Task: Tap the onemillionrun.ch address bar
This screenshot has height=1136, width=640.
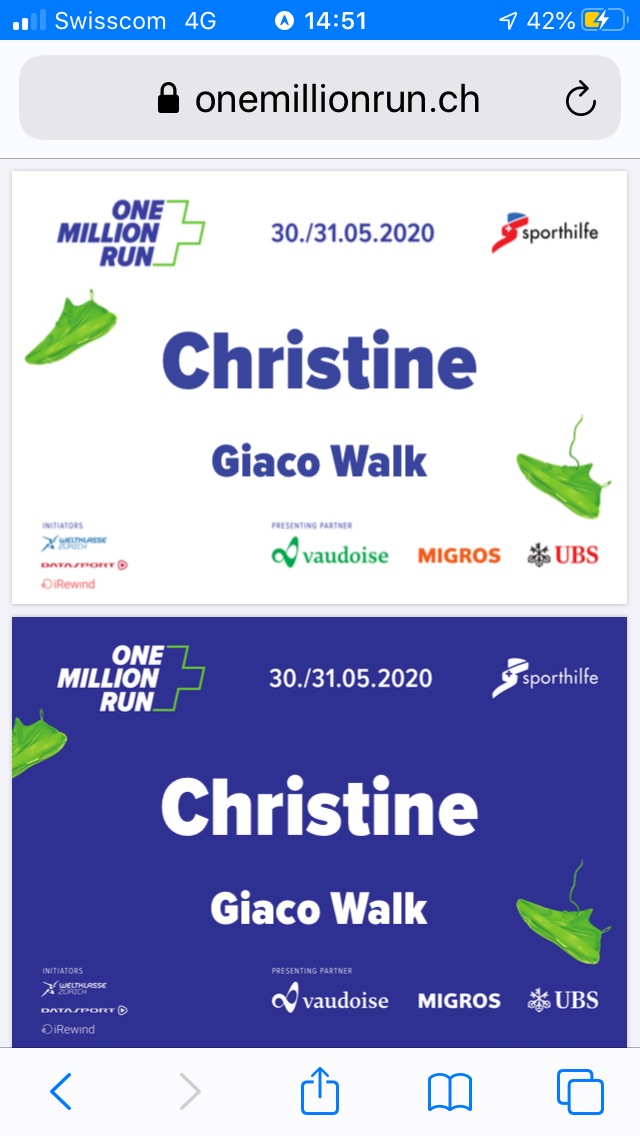Action: 320,99
